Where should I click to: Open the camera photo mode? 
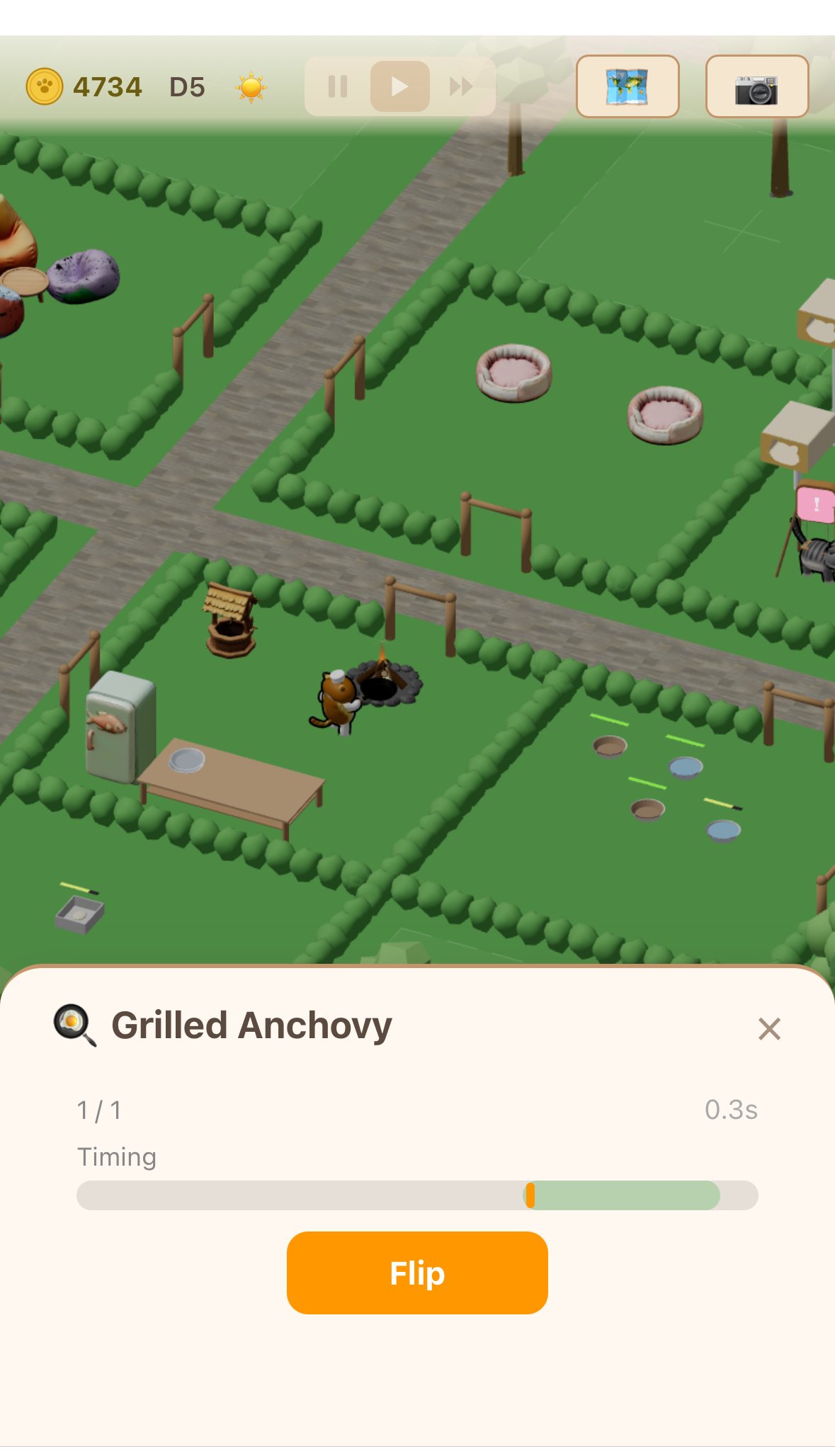757,86
